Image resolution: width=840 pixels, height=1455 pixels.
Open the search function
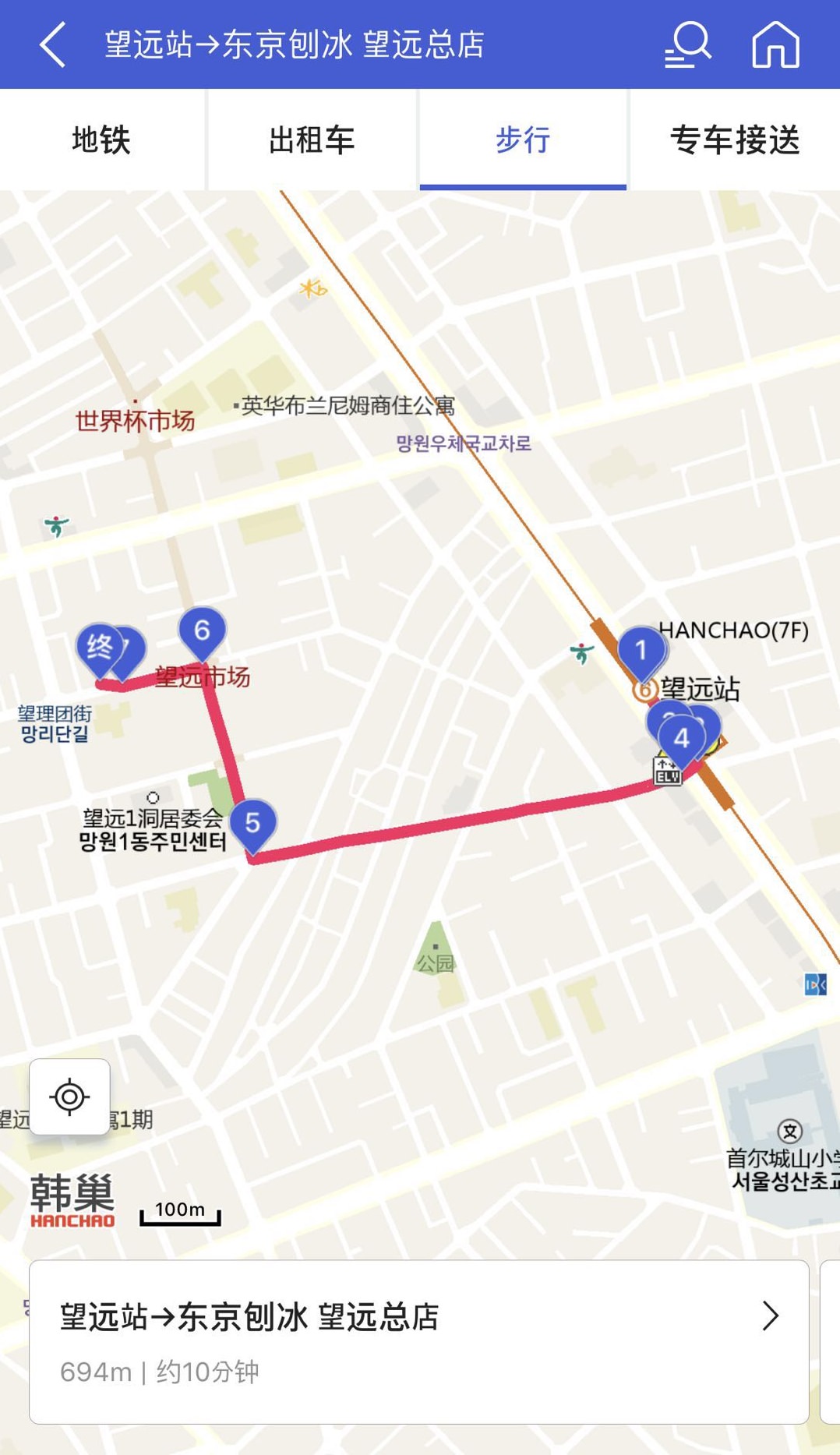(687, 44)
